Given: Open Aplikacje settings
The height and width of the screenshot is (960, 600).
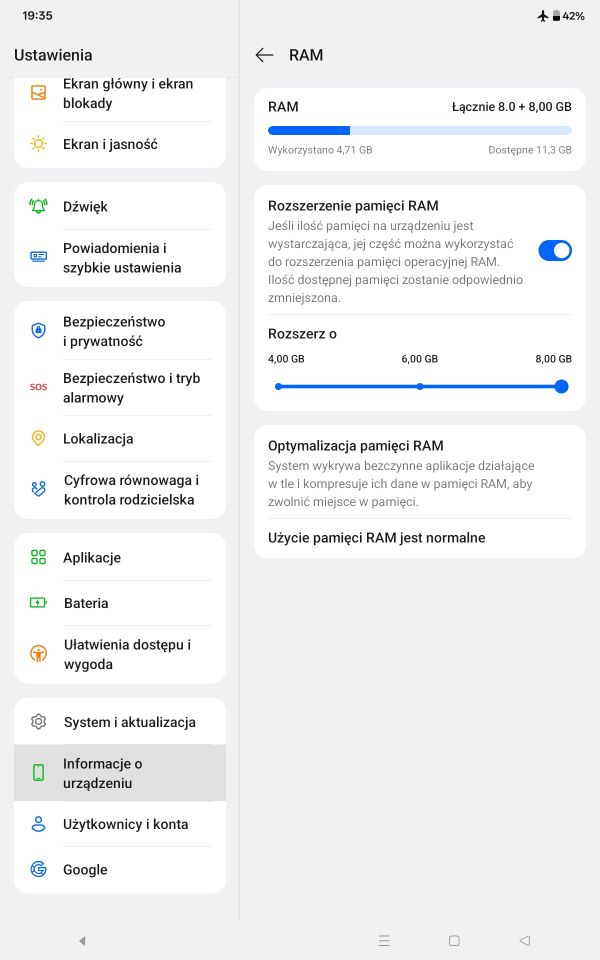Looking at the screenshot, I should click(x=120, y=557).
